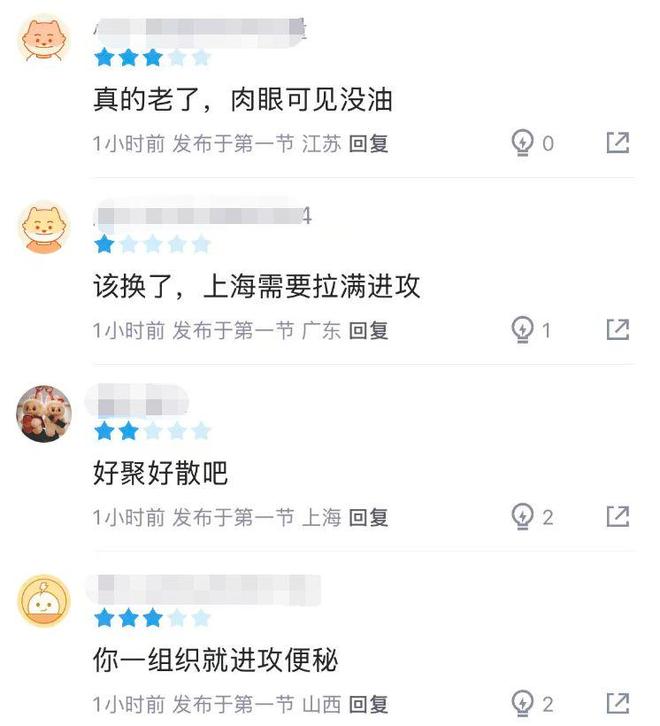Open avatar of the 好聚好散吧 commenter
The height and width of the screenshot is (726, 660).
(x=45, y=413)
